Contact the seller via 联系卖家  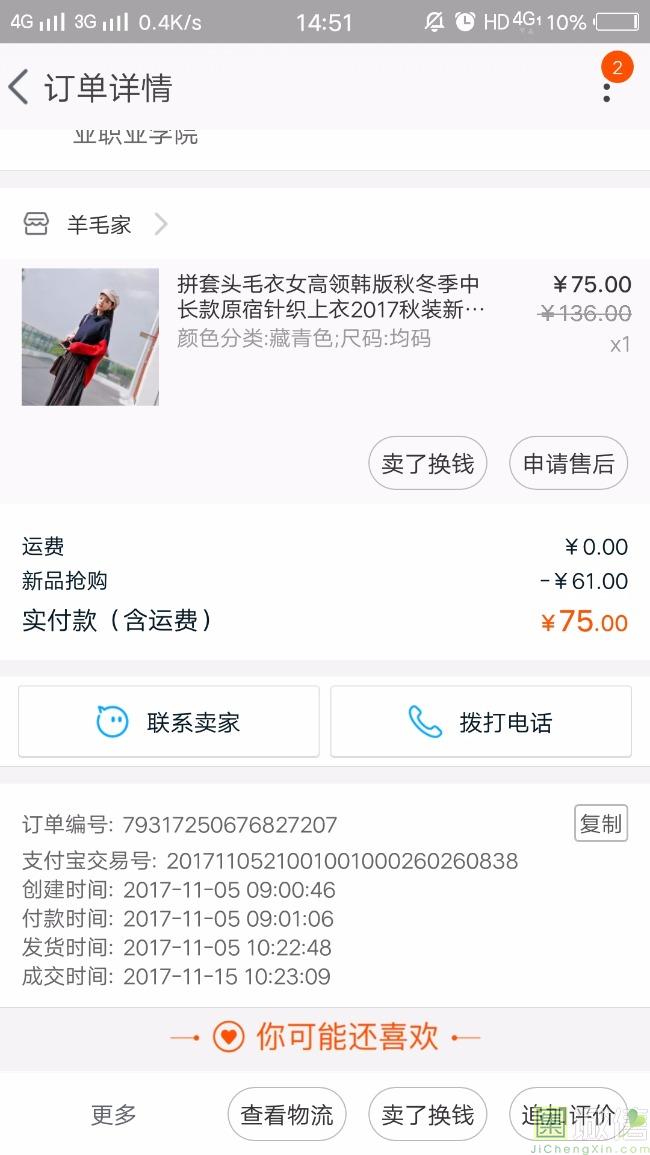pos(169,722)
